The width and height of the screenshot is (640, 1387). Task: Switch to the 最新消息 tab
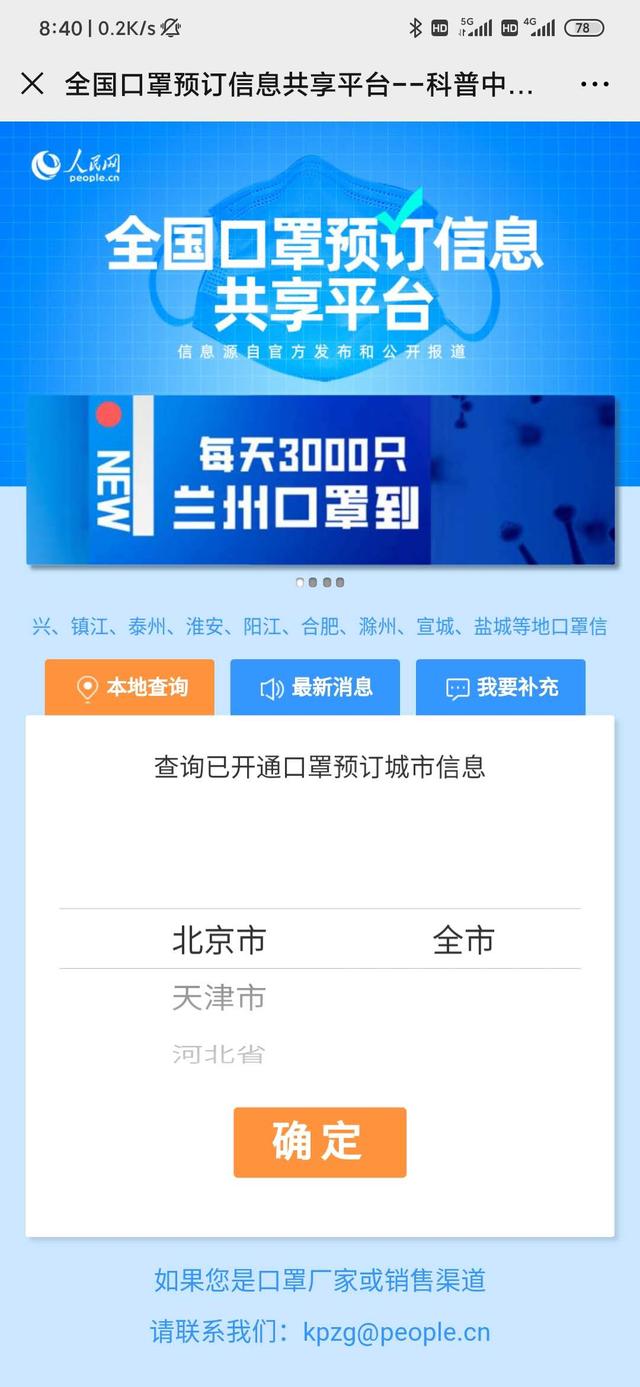point(315,687)
